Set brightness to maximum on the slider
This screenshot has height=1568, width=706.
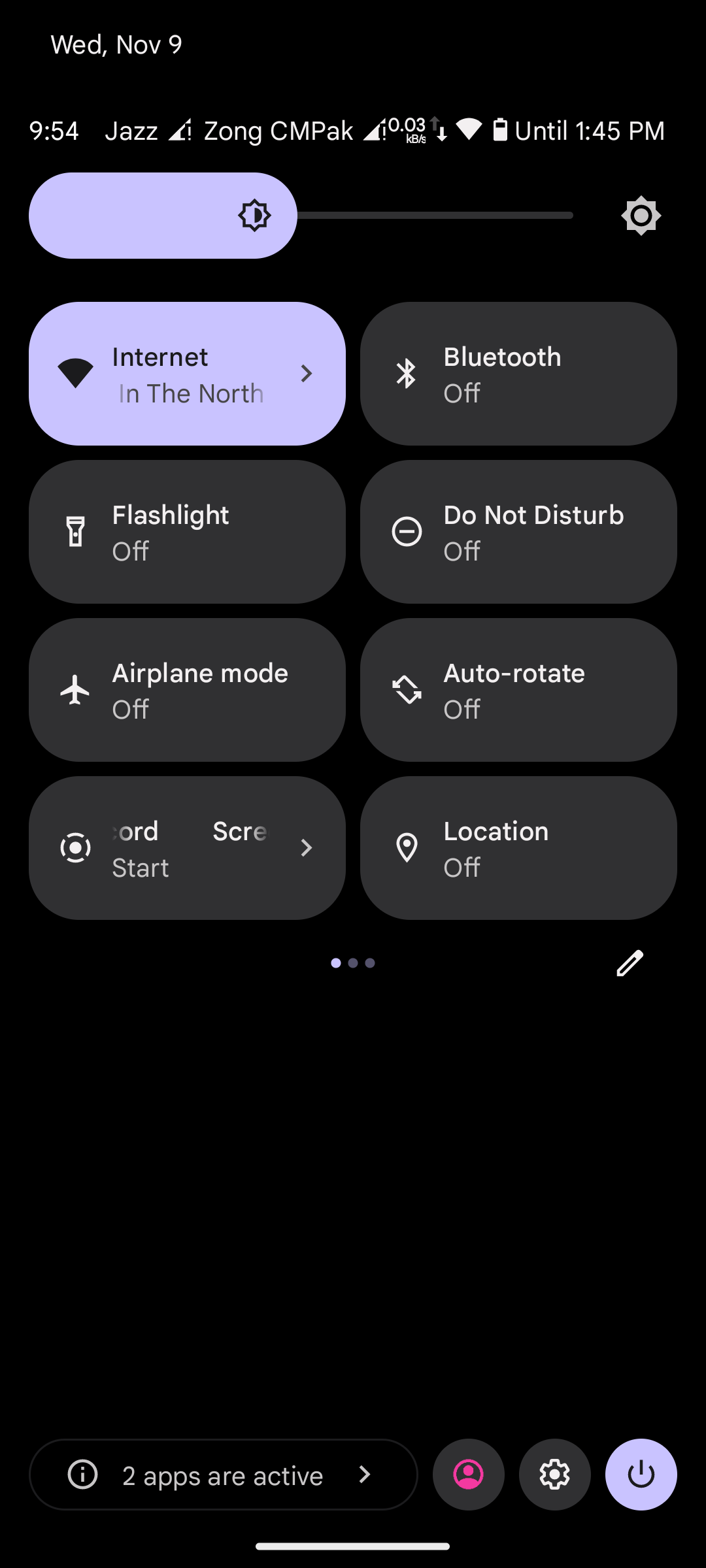pyautogui.click(x=570, y=216)
